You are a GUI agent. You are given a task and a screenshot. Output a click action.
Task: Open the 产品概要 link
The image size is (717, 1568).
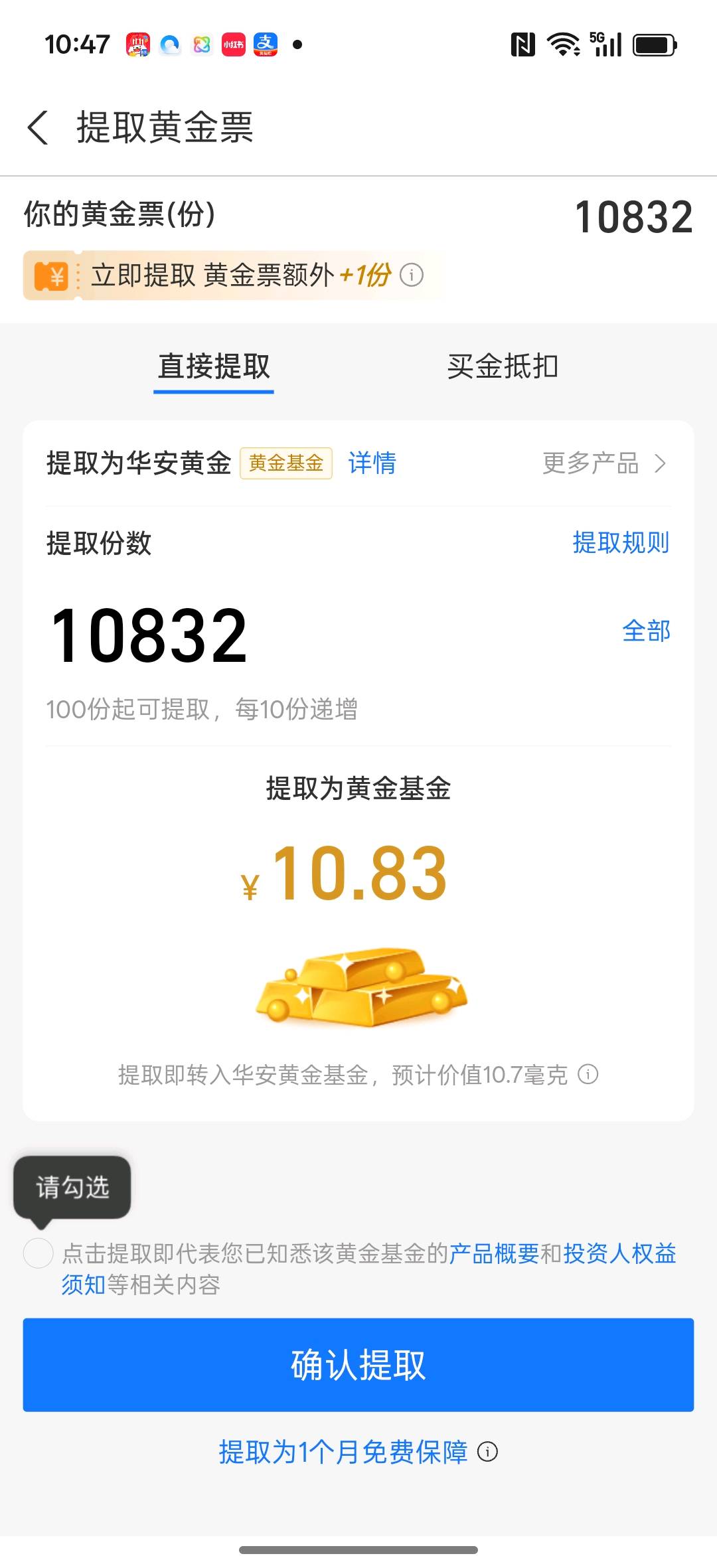495,1252
